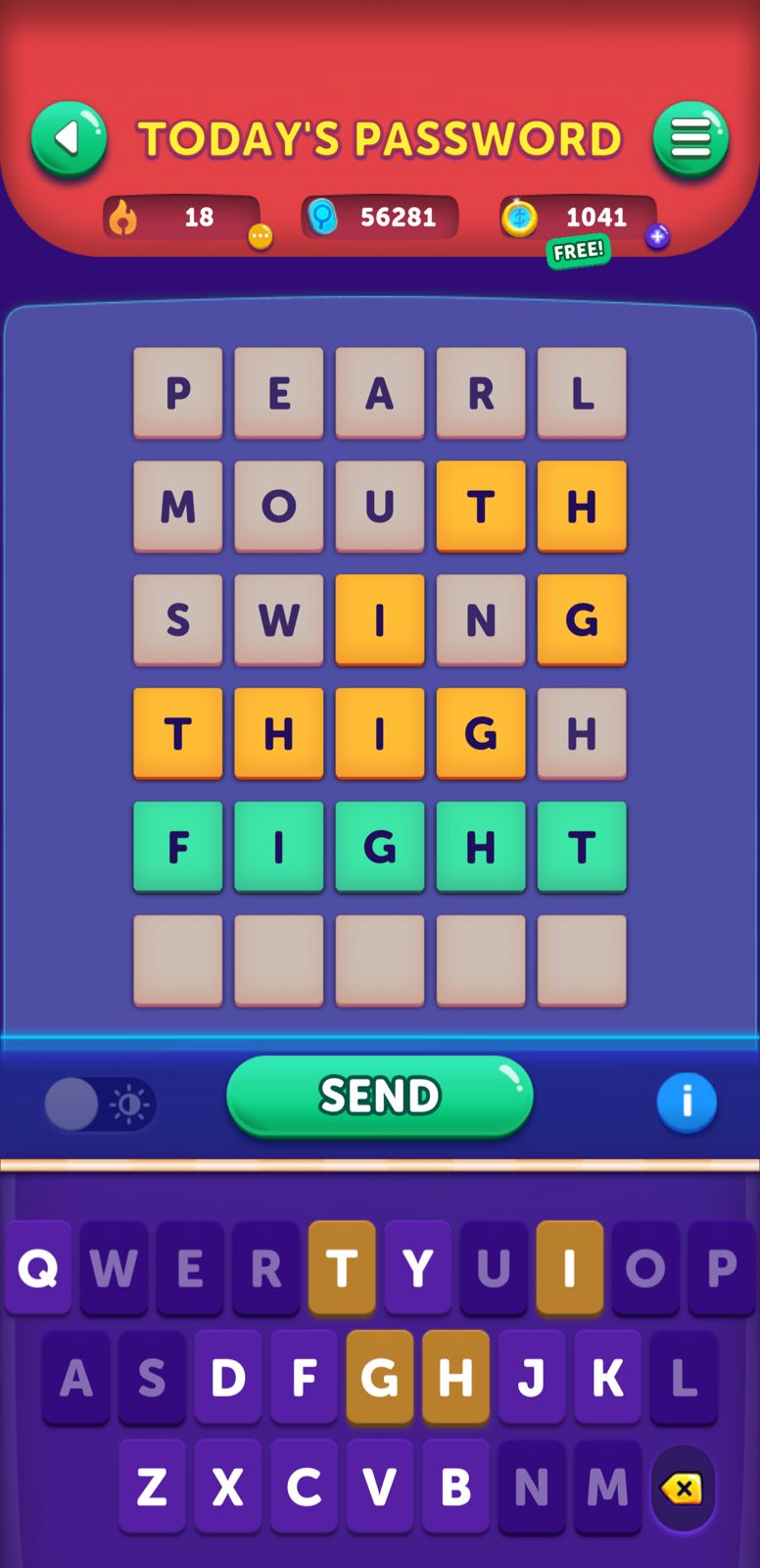Screen dimensions: 760x1568
Task: Tap the J key
Action: click(532, 1378)
